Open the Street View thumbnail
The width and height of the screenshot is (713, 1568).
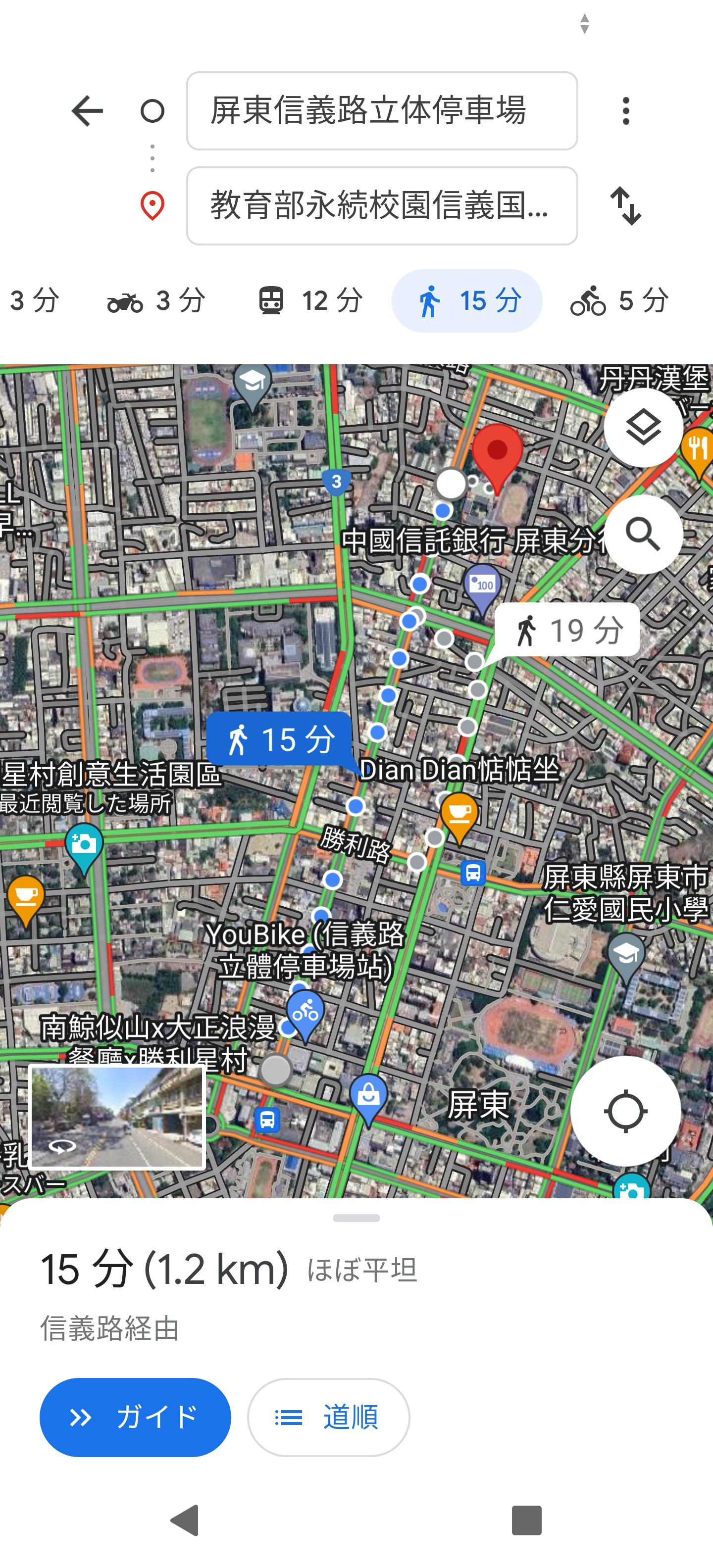click(x=117, y=1117)
